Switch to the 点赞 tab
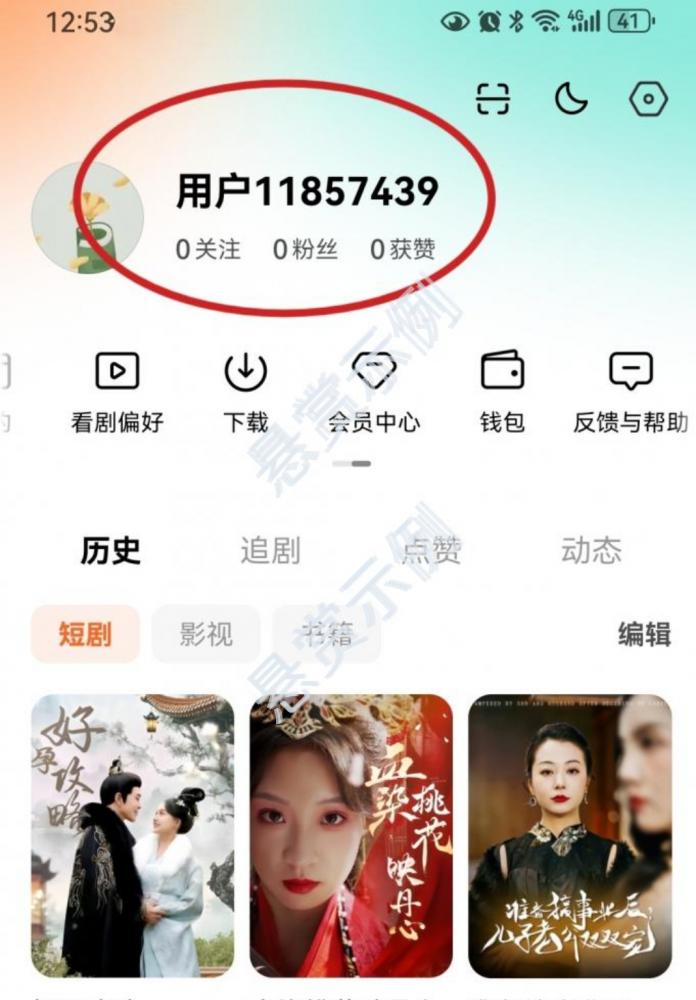This screenshot has height=1000, width=696. pos(431,550)
